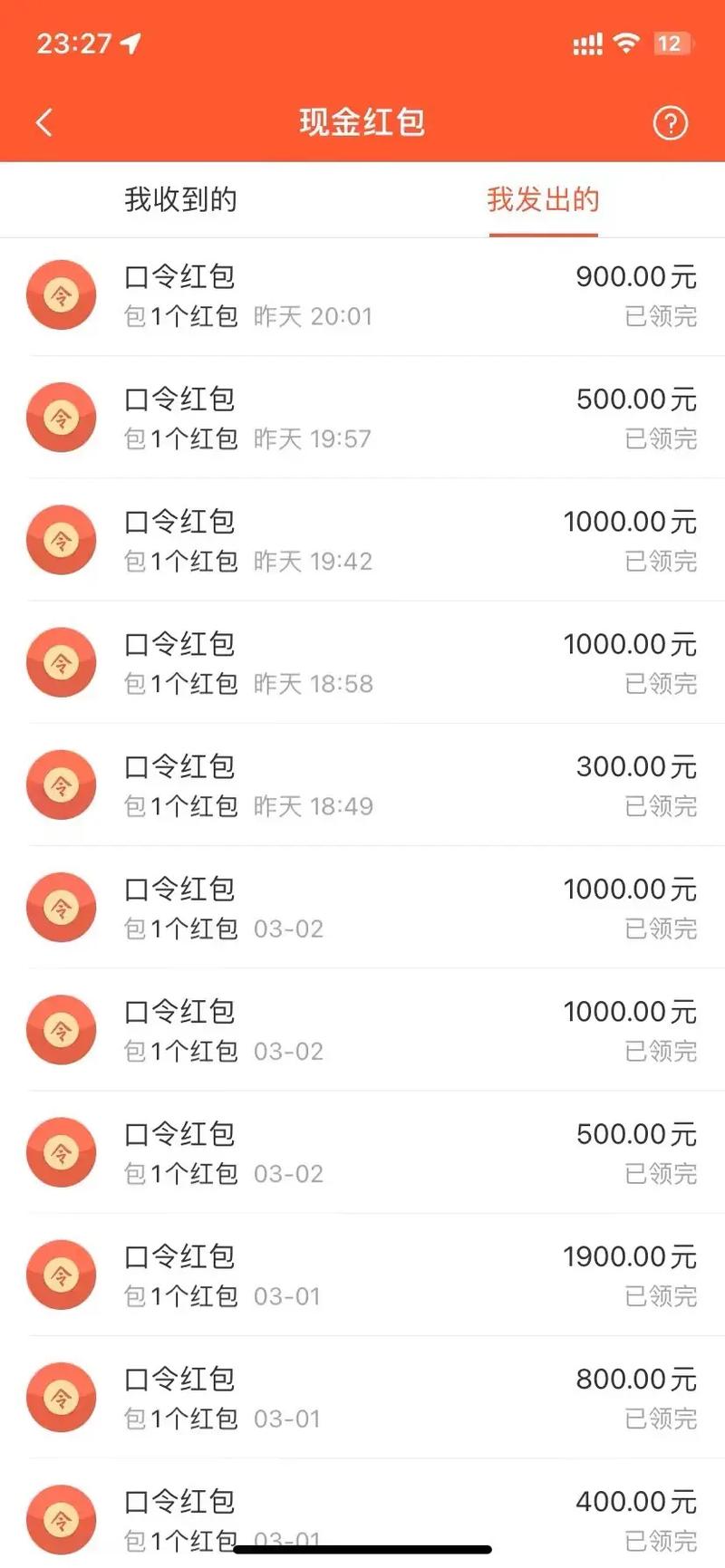This screenshot has width=725, height=1568.
Task: Tap the back arrow to leave 现金红包
Action: pyautogui.click(x=43, y=122)
